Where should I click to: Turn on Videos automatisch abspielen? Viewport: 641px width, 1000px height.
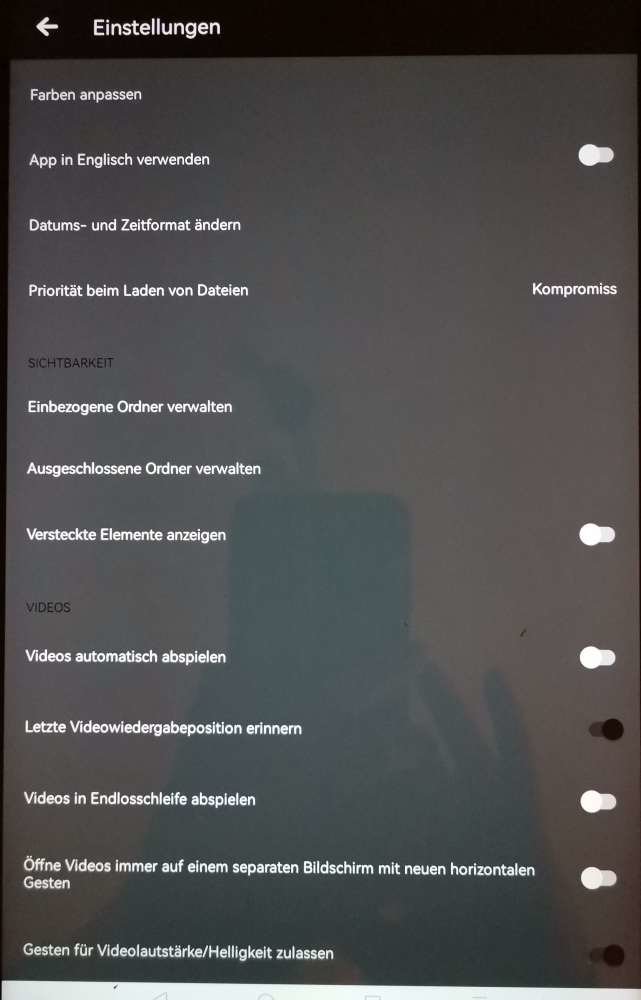tap(597, 657)
